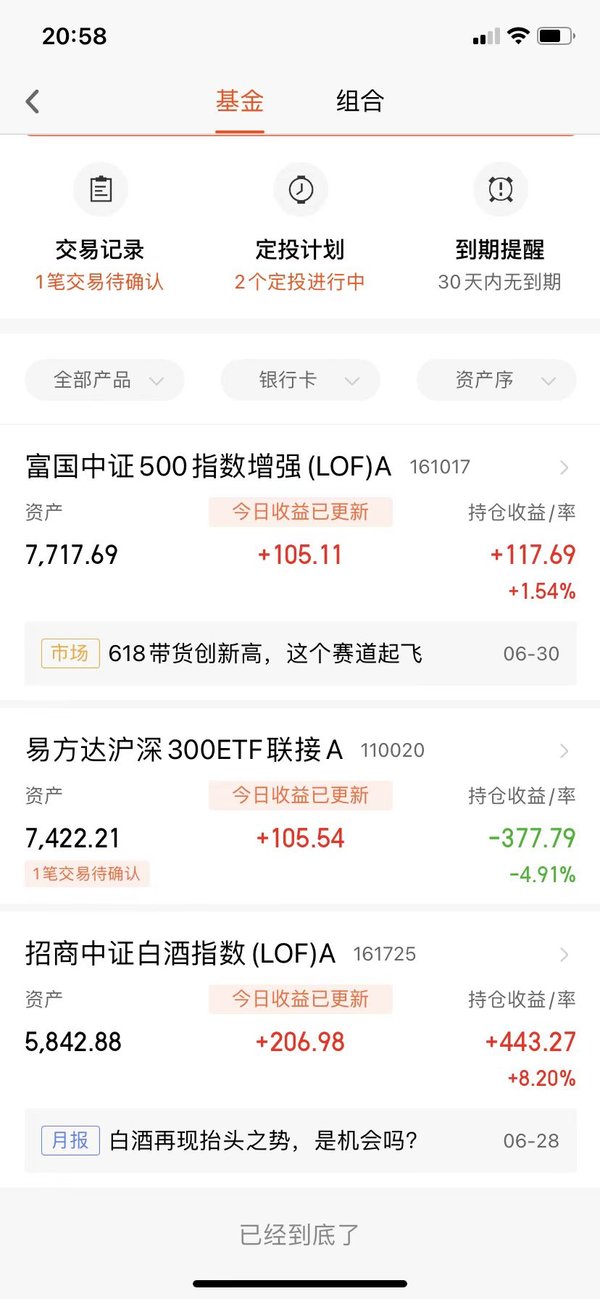
Task: Open 到期提醒 maturity reminders
Action: [x=500, y=228]
